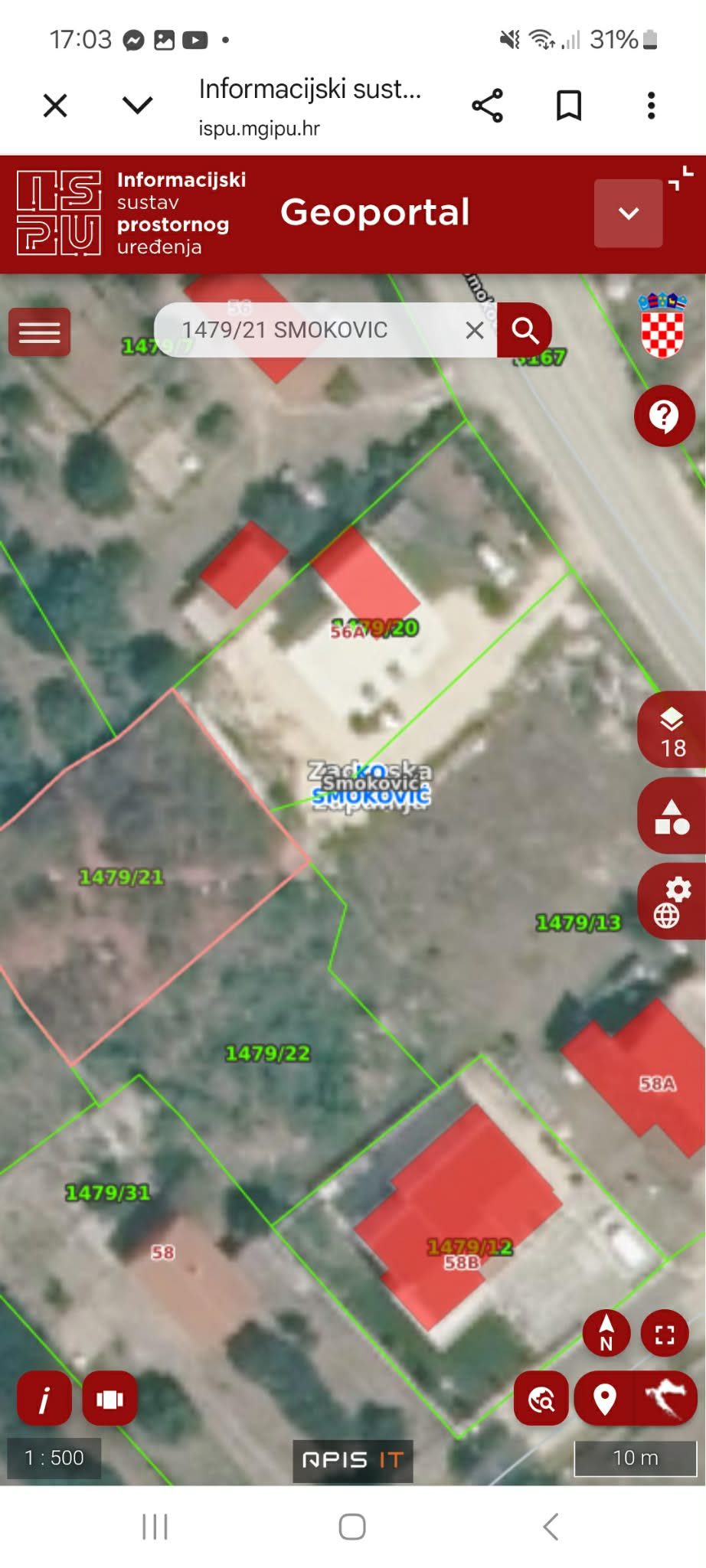Expand the Geoportal header dropdown
The height and width of the screenshot is (1568, 706).
point(628,213)
